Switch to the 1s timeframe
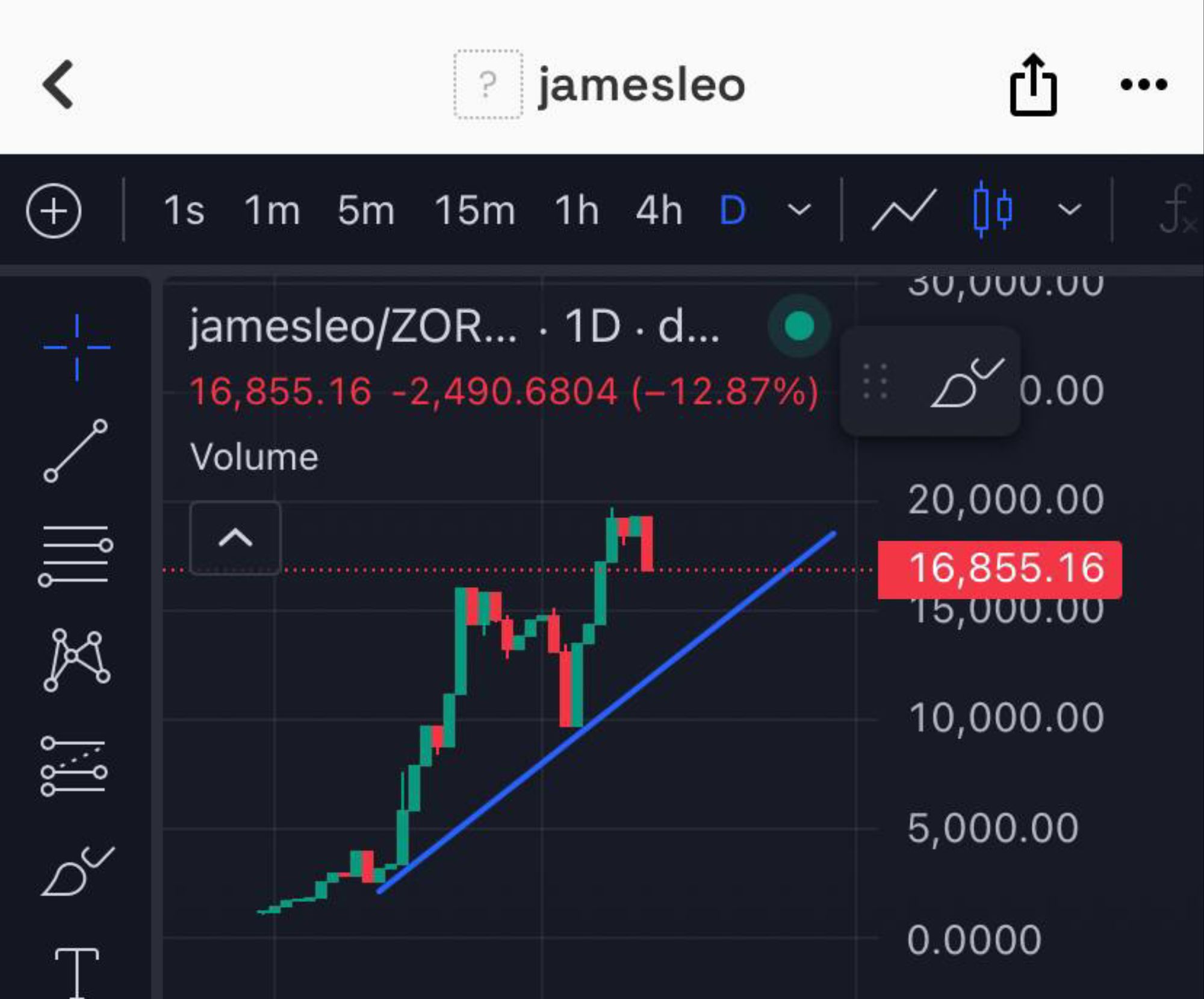Image resolution: width=1204 pixels, height=999 pixels. (x=184, y=211)
